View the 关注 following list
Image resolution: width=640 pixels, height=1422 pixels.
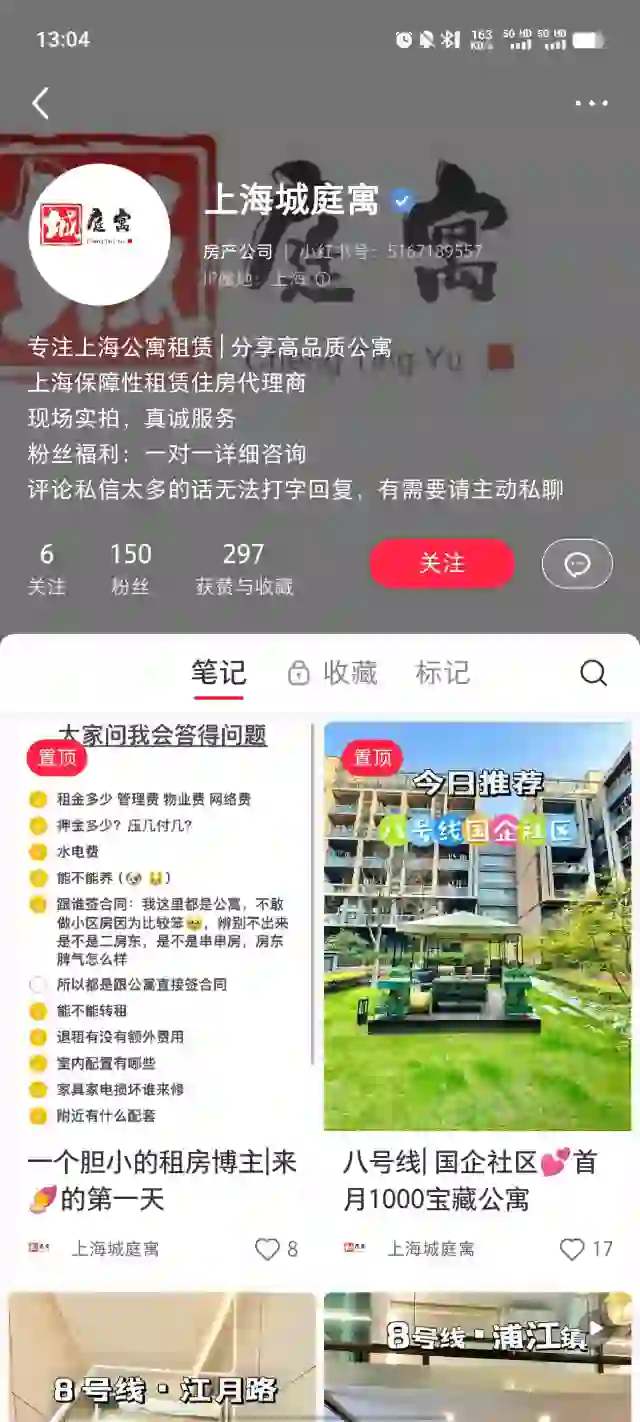[x=46, y=568]
